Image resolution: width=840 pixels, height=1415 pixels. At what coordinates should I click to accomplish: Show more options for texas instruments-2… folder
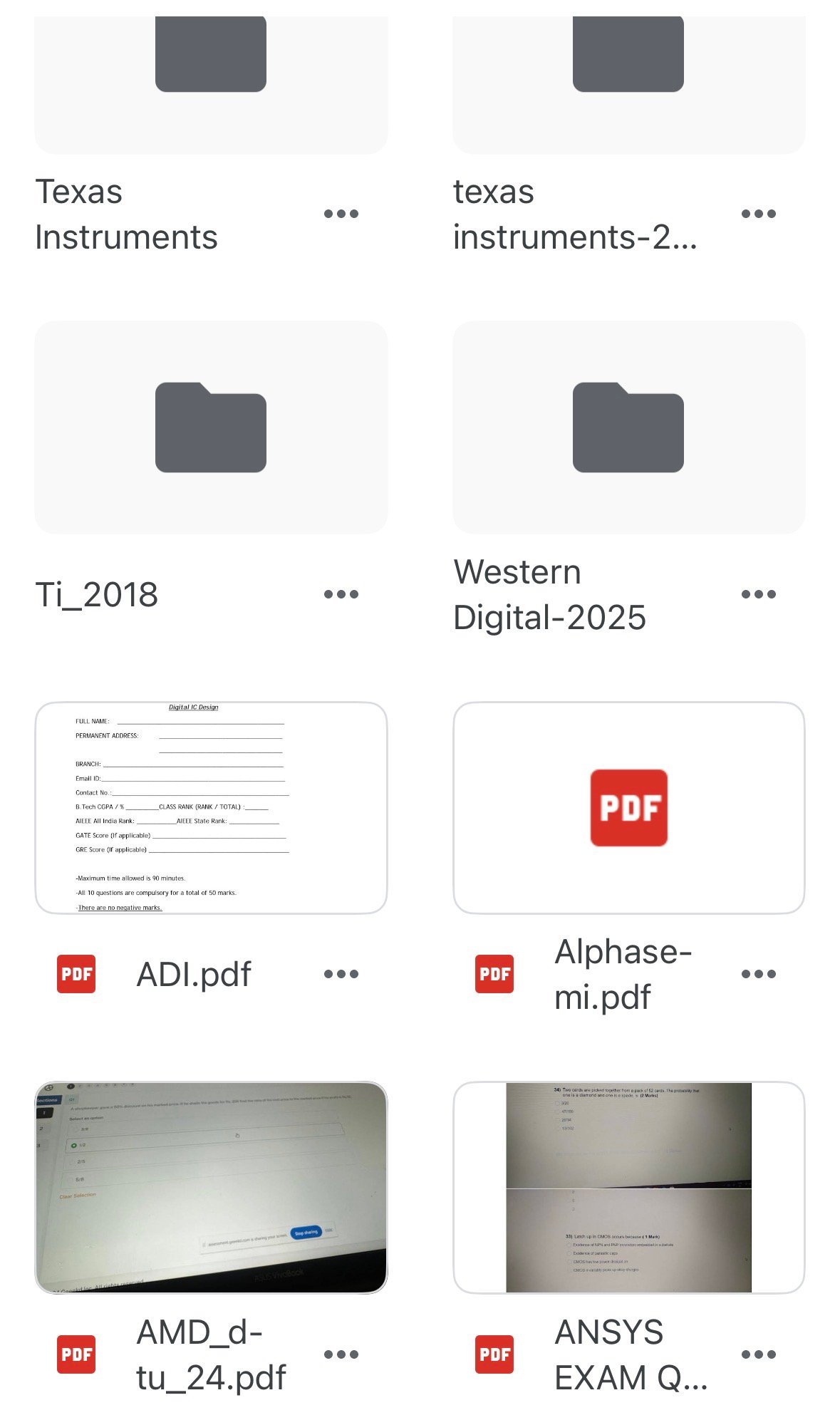pyautogui.click(x=758, y=214)
